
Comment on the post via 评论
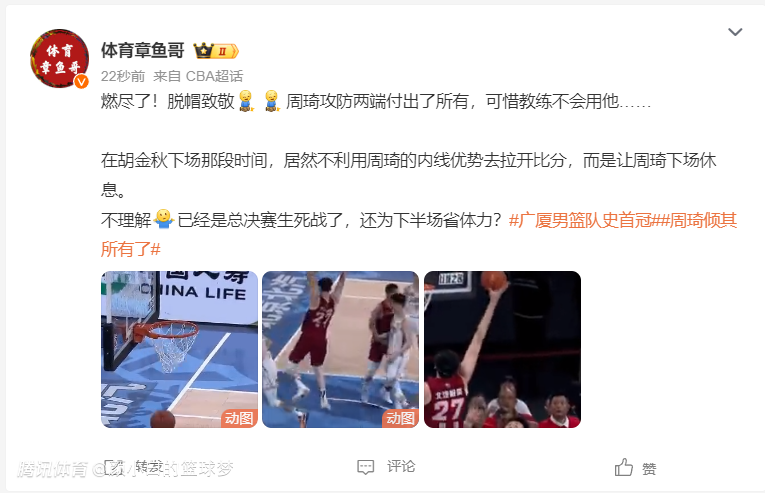[388, 467]
